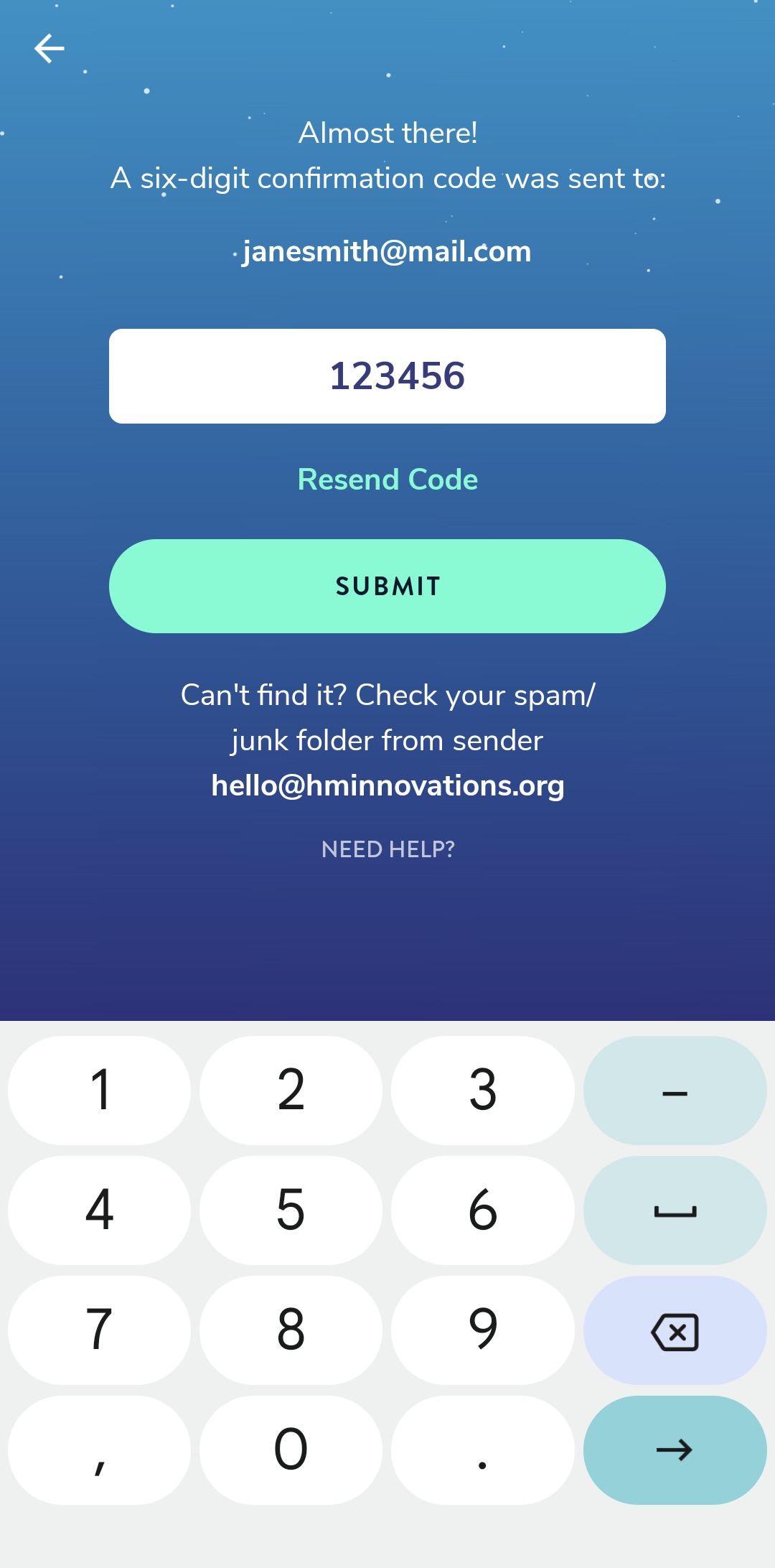Delete a digit with keyboard backspace
Screen dimensions: 775x1568
coord(675,1330)
